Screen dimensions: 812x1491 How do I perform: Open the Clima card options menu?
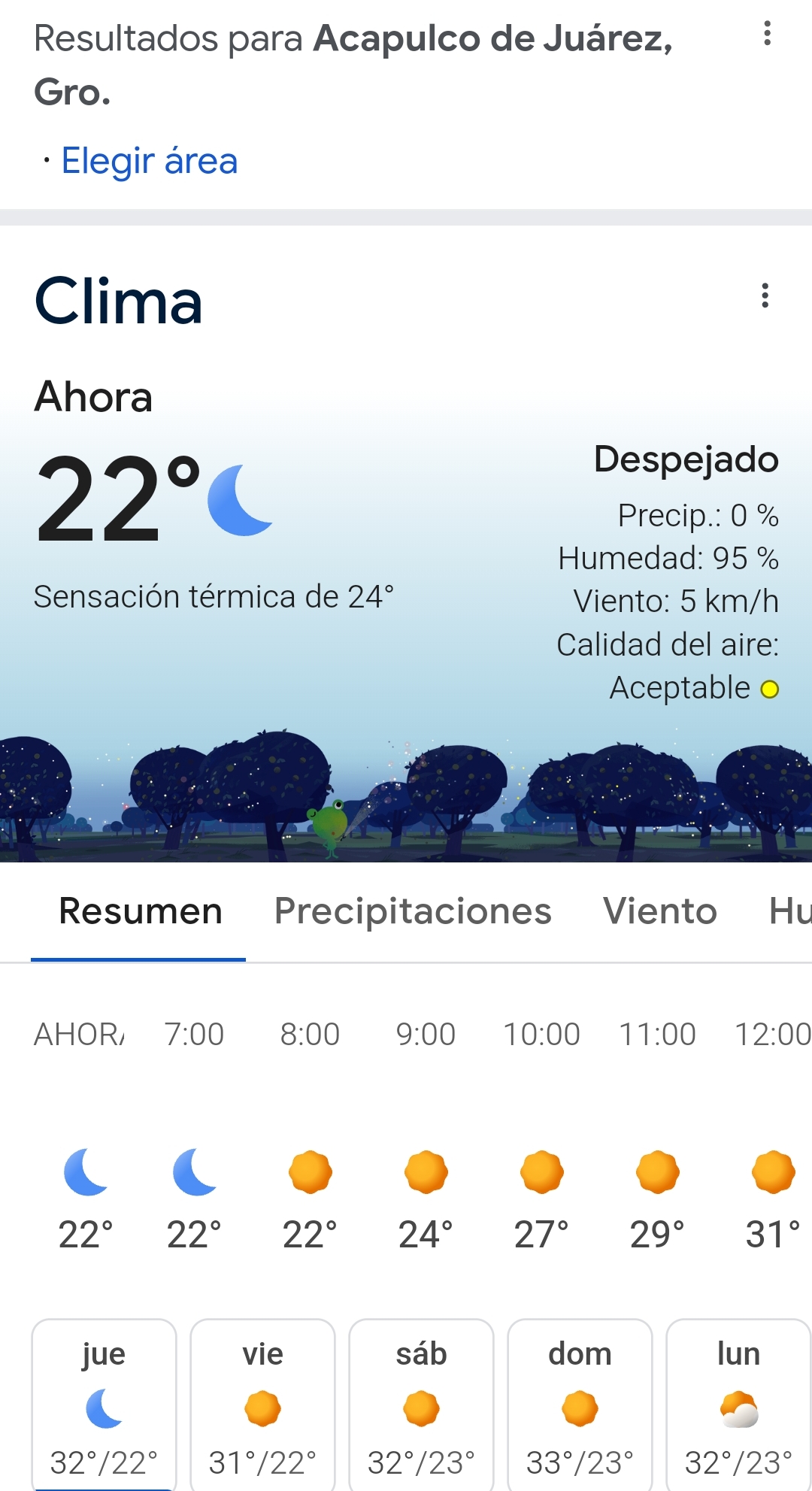pos(765,295)
